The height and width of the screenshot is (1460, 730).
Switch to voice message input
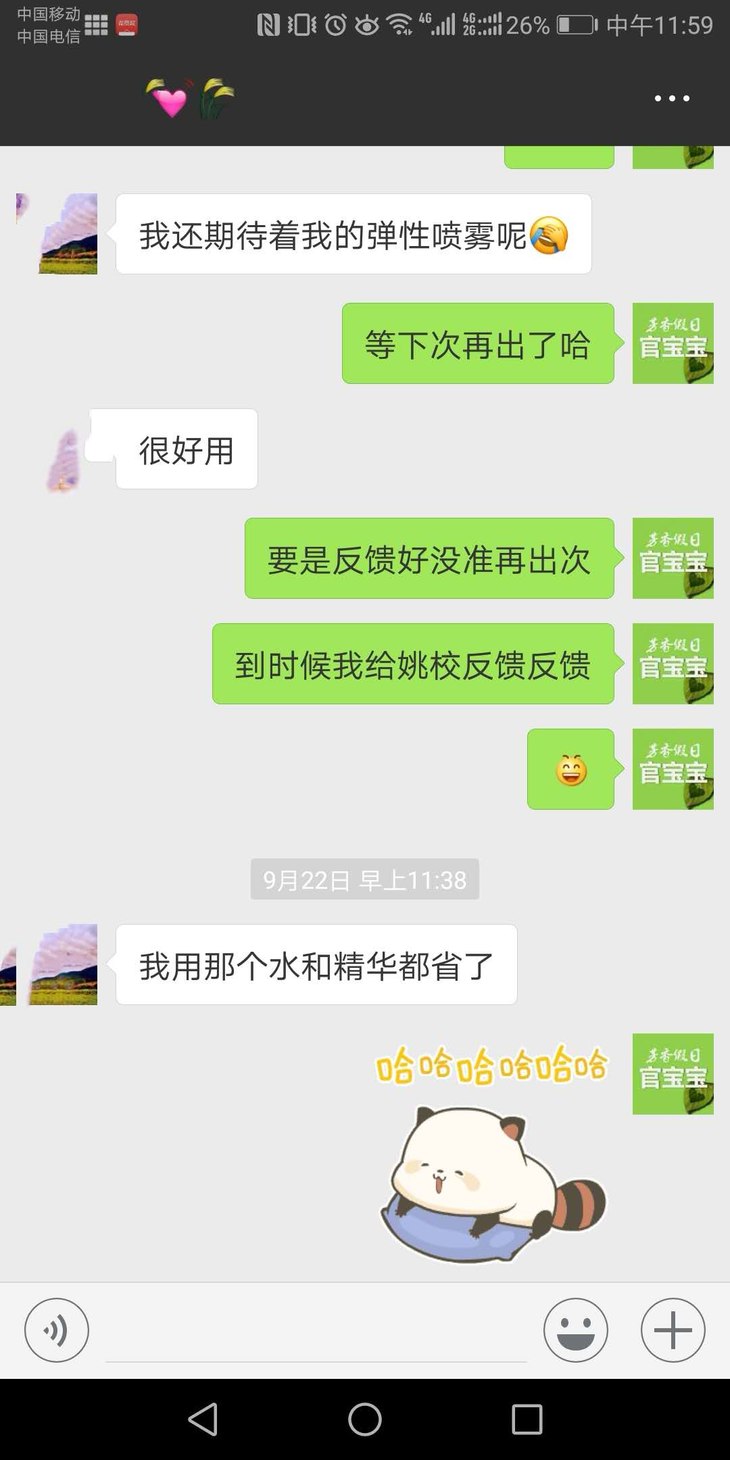pos(57,1330)
